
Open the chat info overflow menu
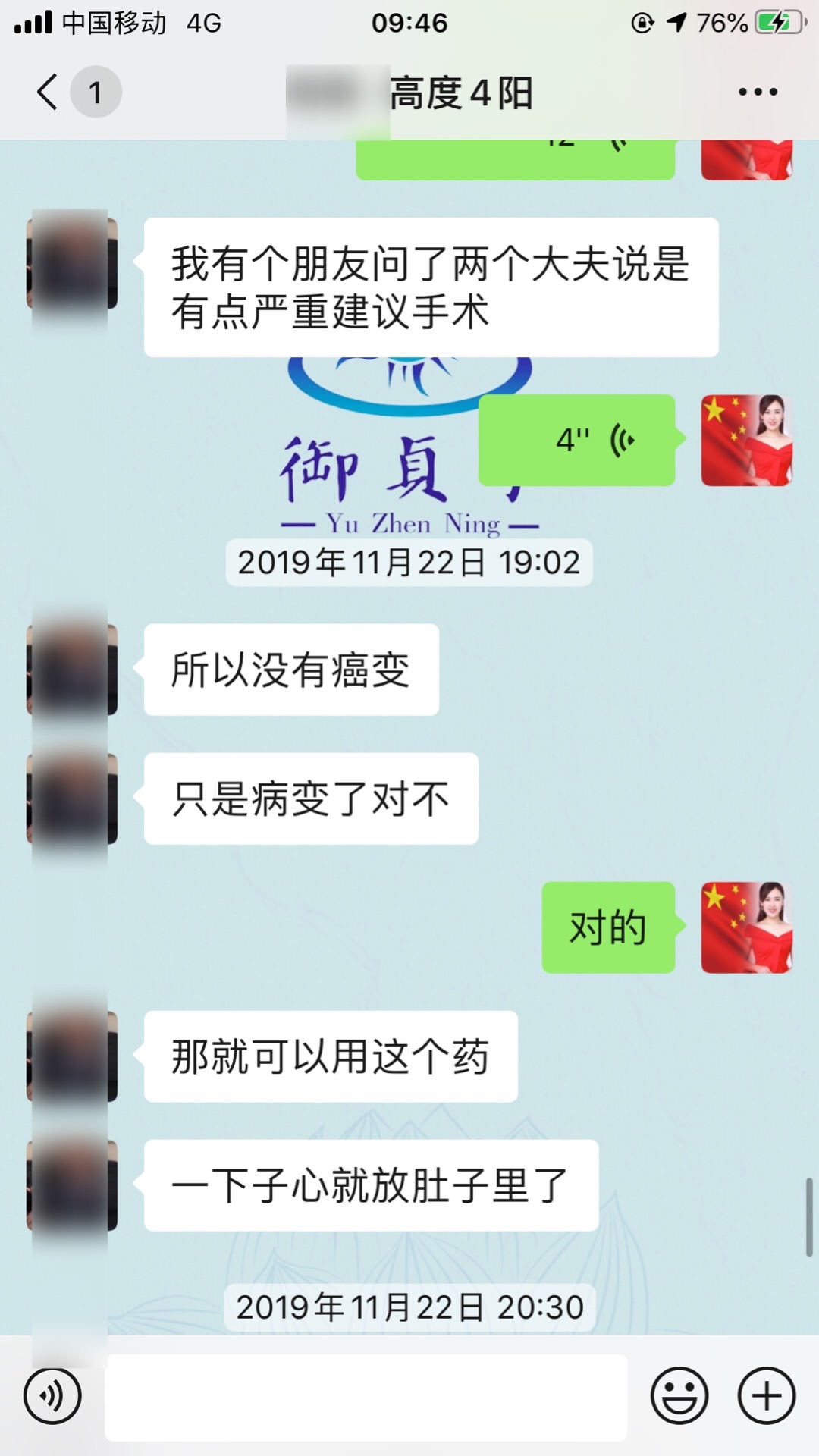point(758,93)
